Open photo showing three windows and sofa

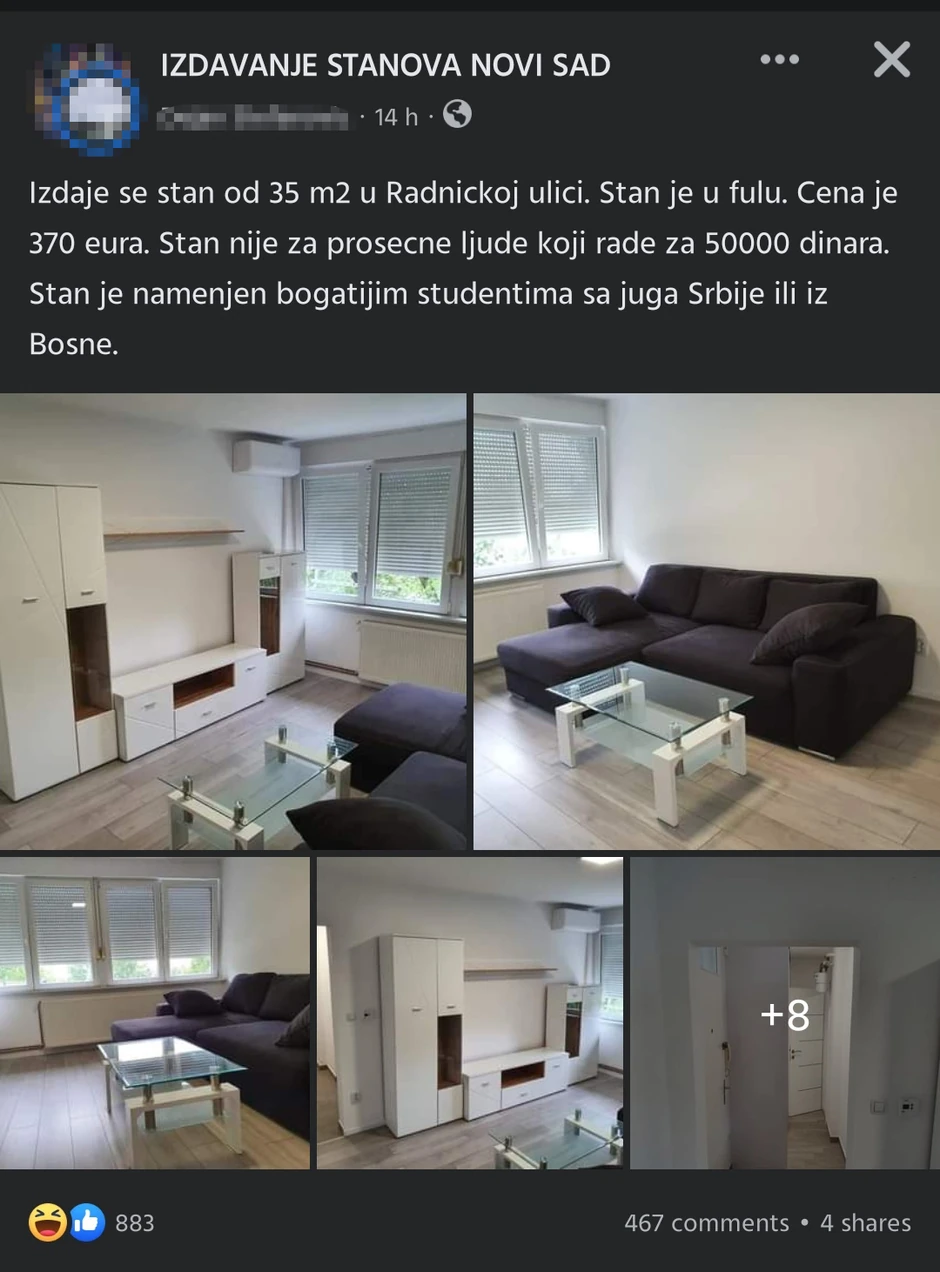pyautogui.click(x=154, y=1012)
